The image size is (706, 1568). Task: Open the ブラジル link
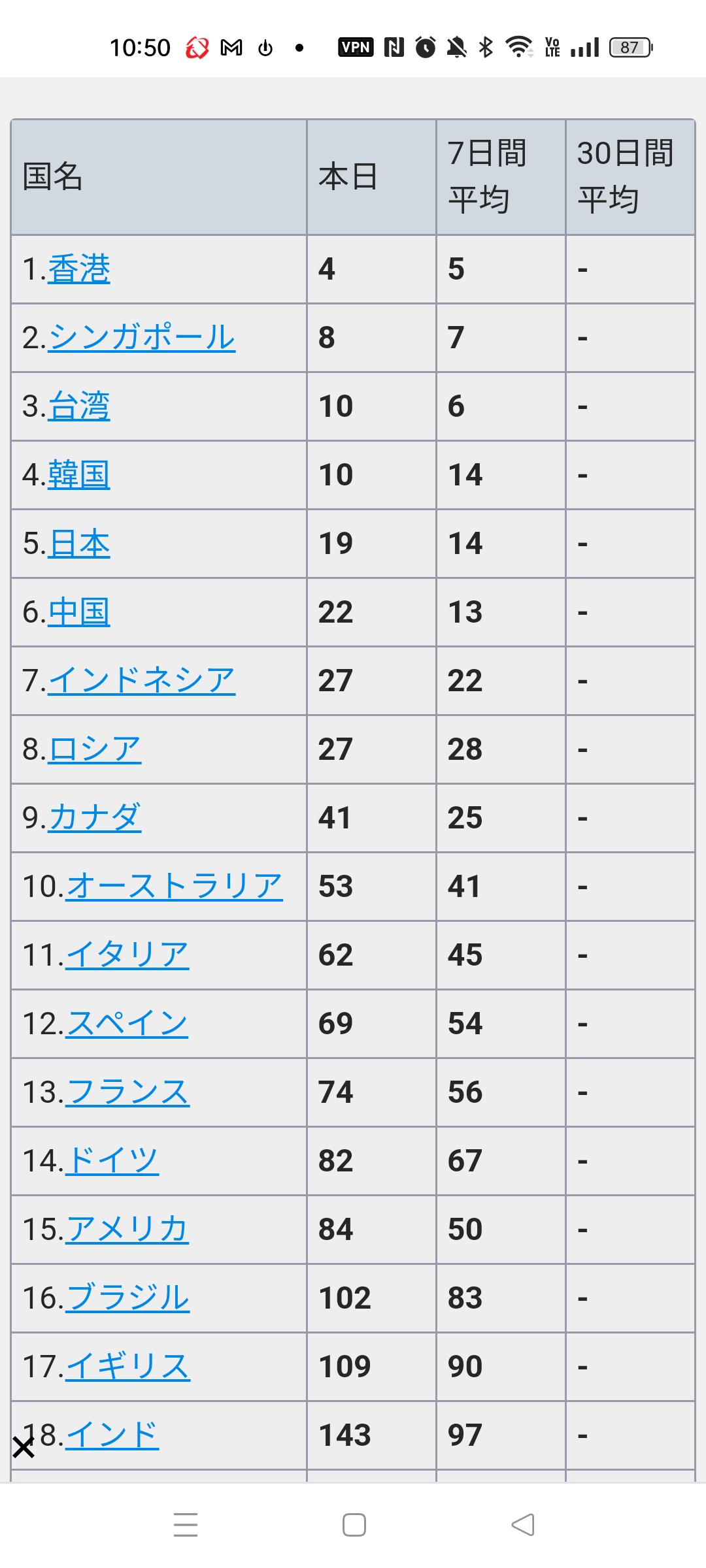click(127, 1298)
